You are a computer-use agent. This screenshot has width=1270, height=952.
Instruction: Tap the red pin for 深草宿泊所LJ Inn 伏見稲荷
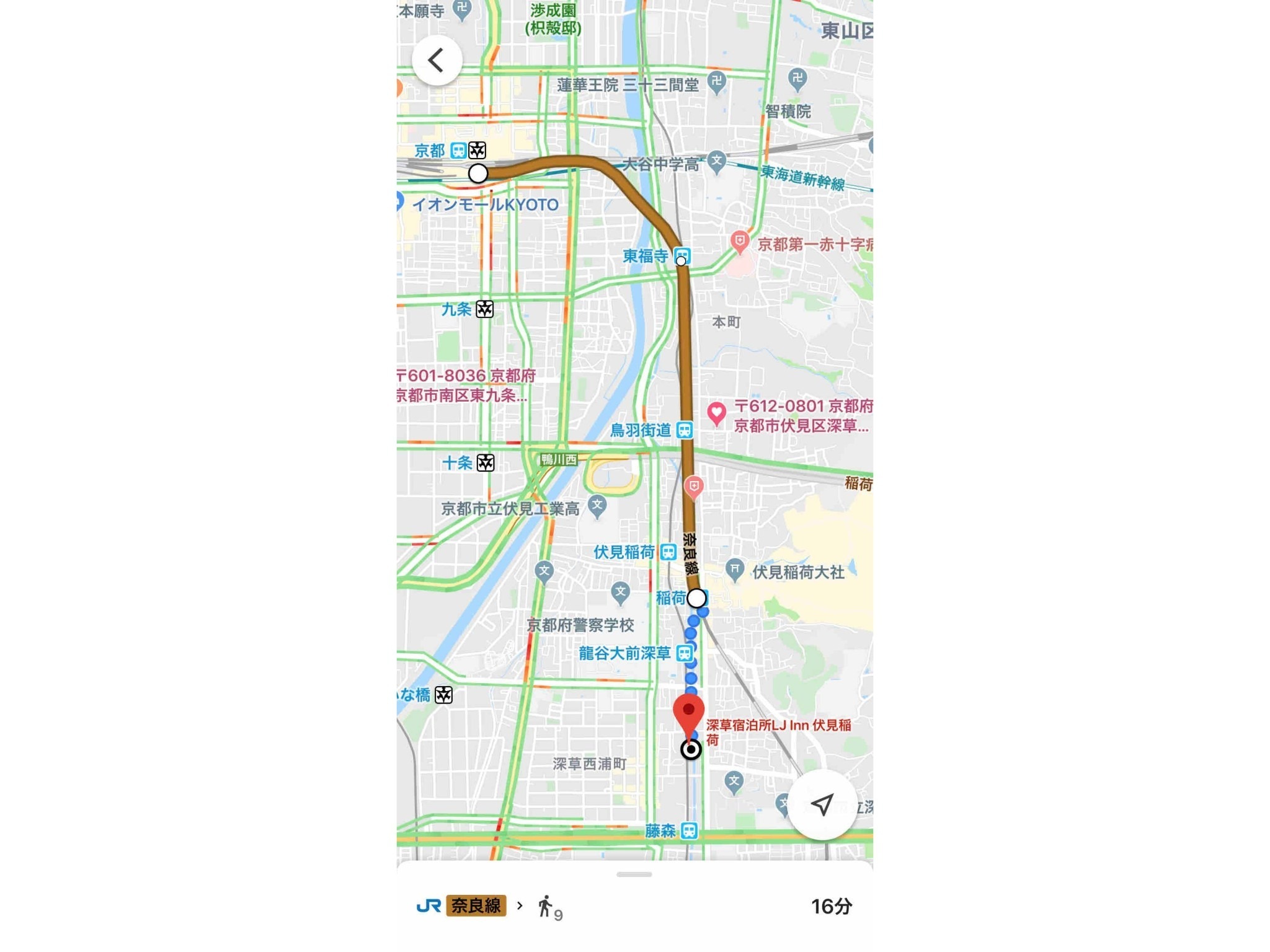pyautogui.click(x=688, y=713)
